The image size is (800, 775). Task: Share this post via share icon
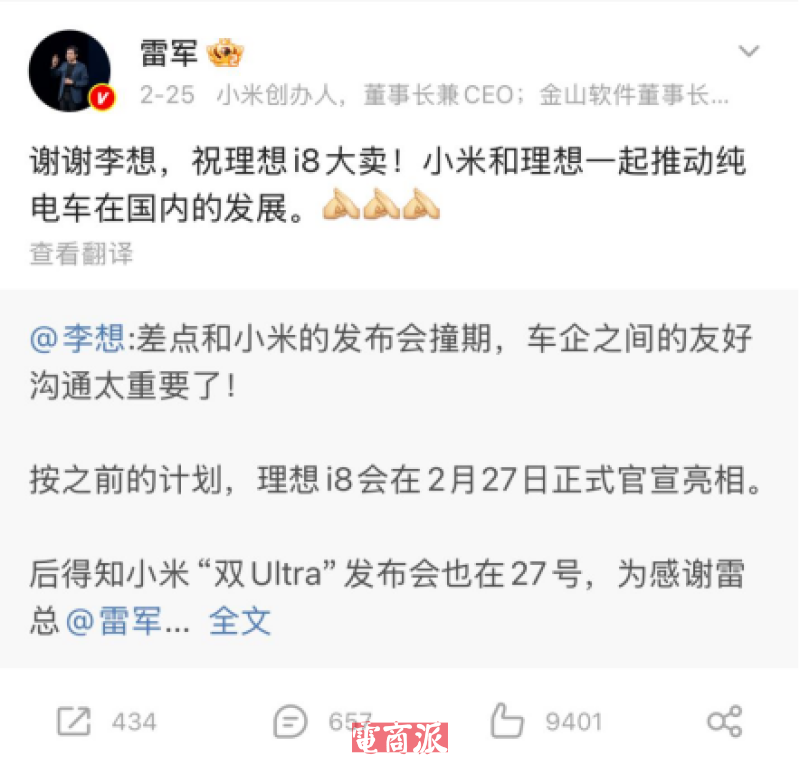pos(723,721)
